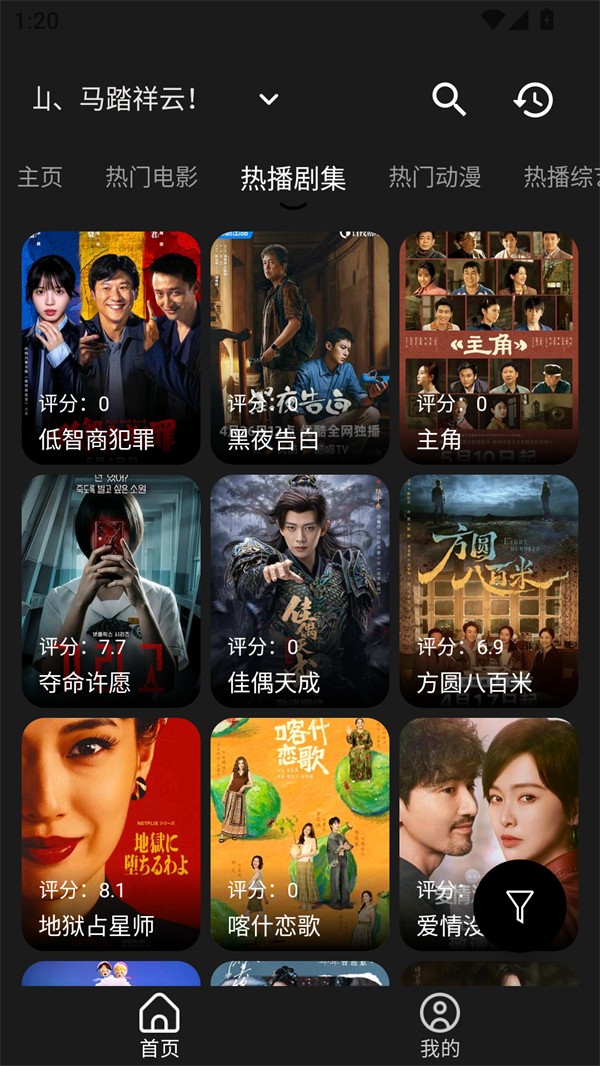600x1066 pixels.
Task: Switch to the 热门电影 tab
Action: tap(152, 177)
